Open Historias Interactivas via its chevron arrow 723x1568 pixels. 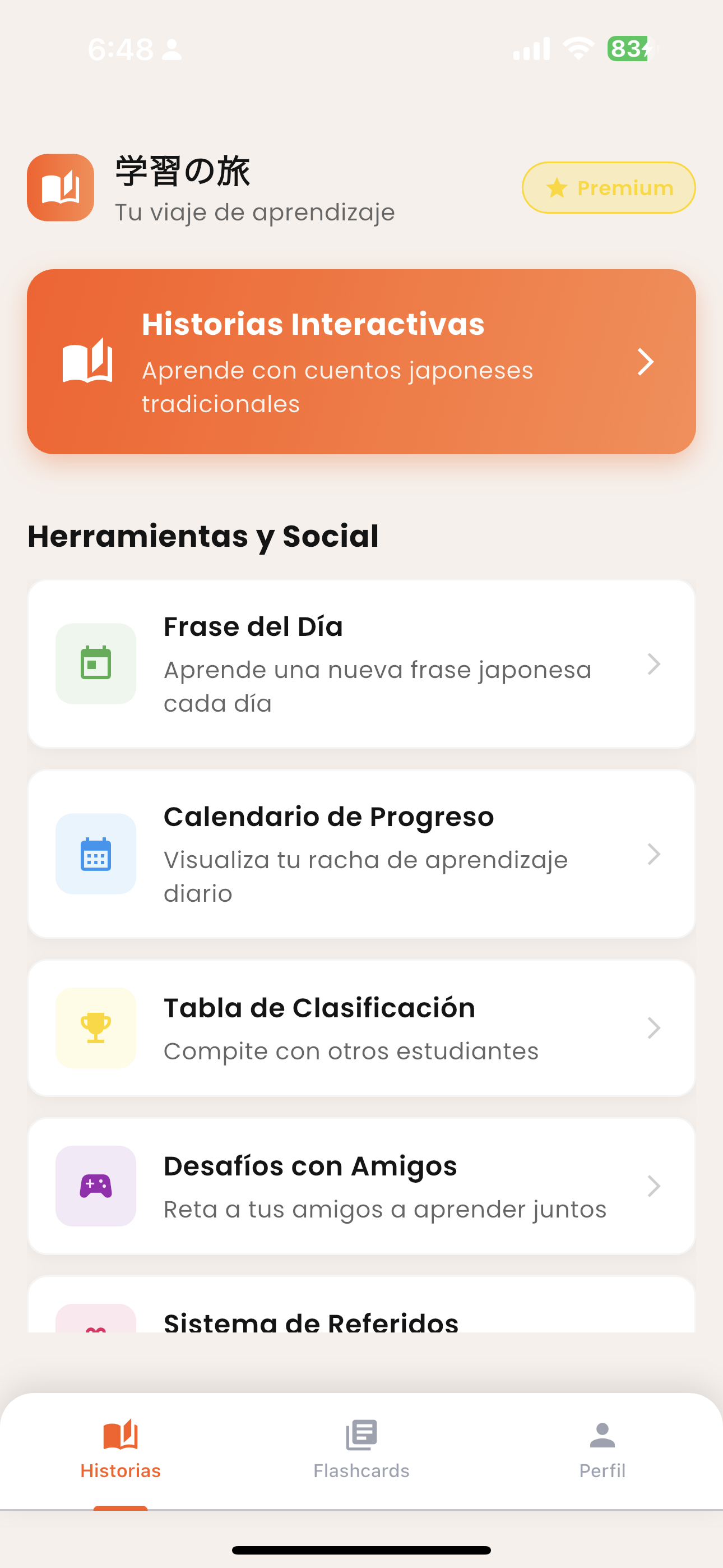coord(647,362)
